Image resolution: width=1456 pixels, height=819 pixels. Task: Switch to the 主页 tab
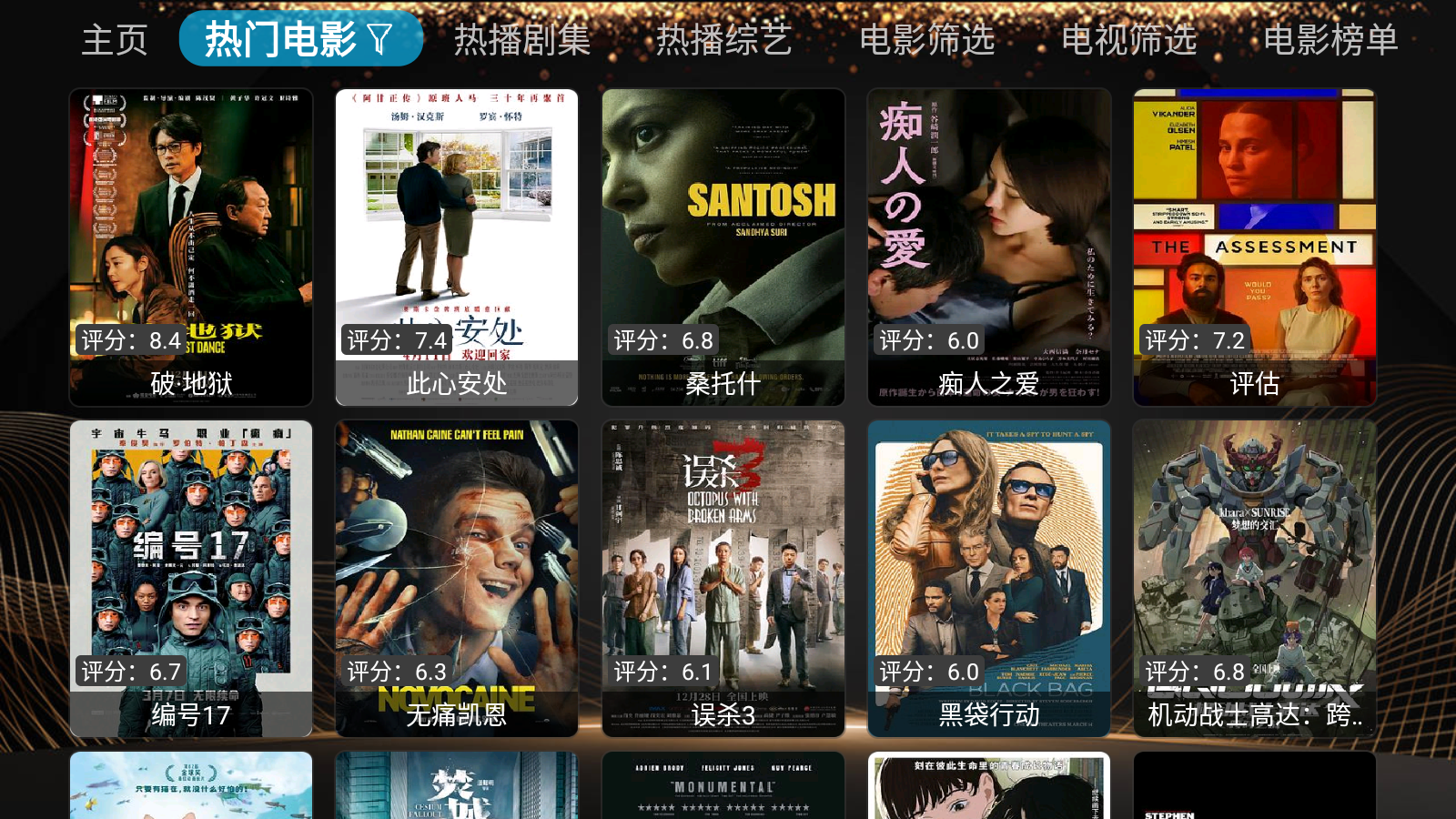click(x=115, y=40)
